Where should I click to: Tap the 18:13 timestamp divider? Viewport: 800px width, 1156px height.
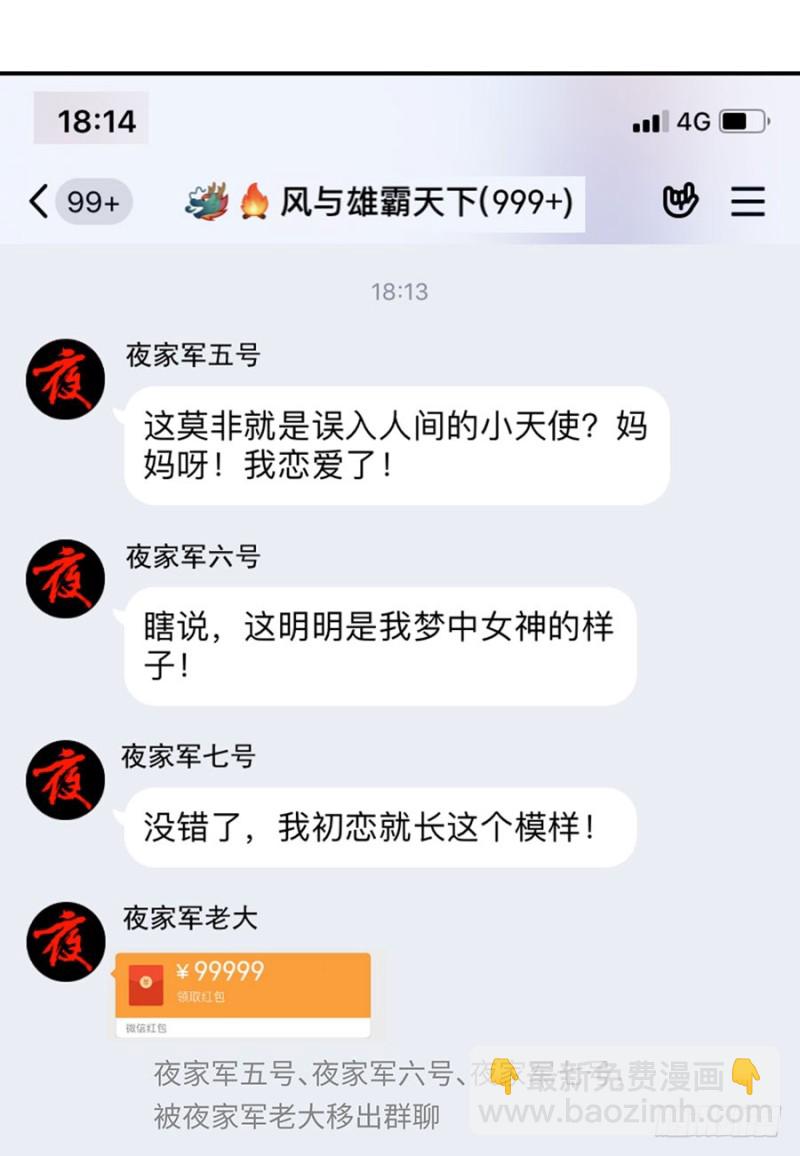(400, 292)
